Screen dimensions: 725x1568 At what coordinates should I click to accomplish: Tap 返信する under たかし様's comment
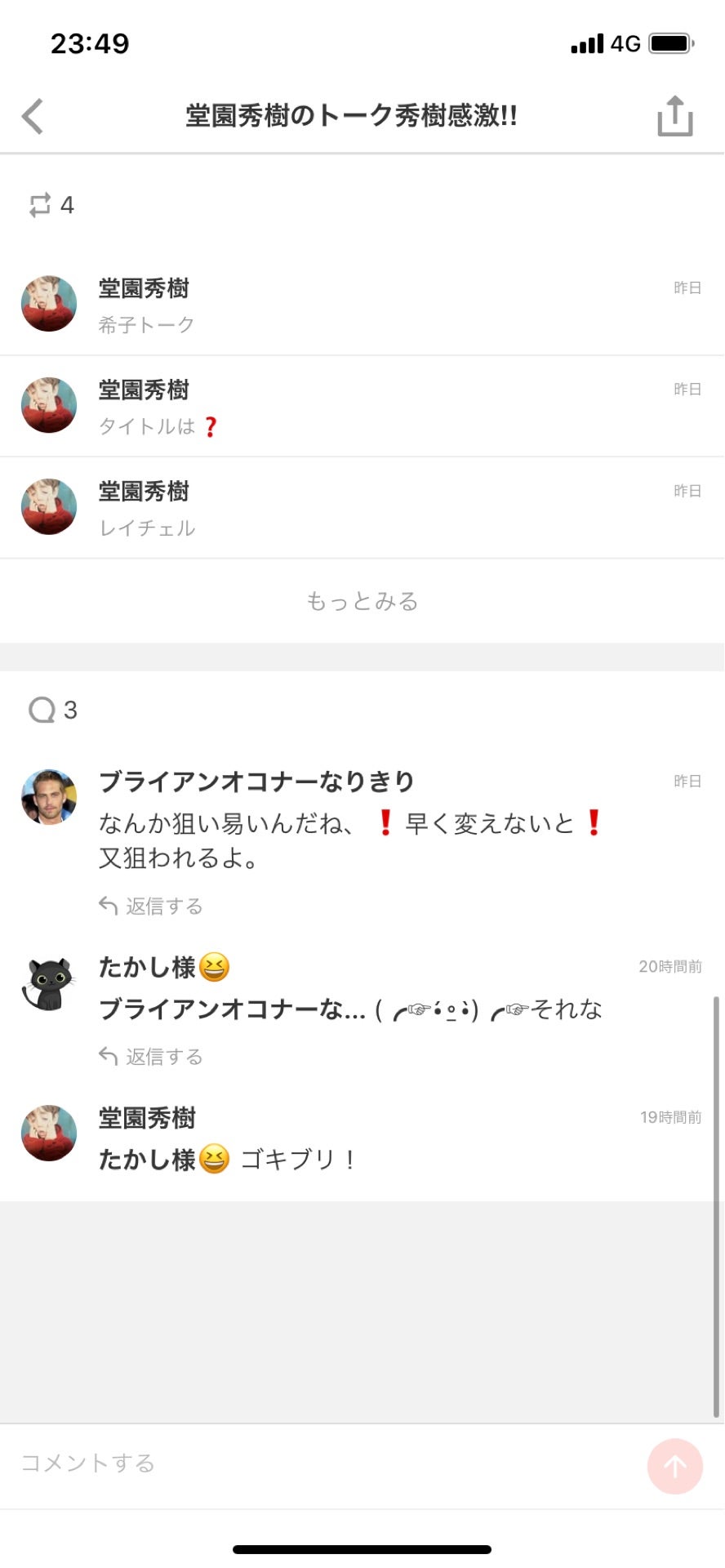tap(150, 1055)
